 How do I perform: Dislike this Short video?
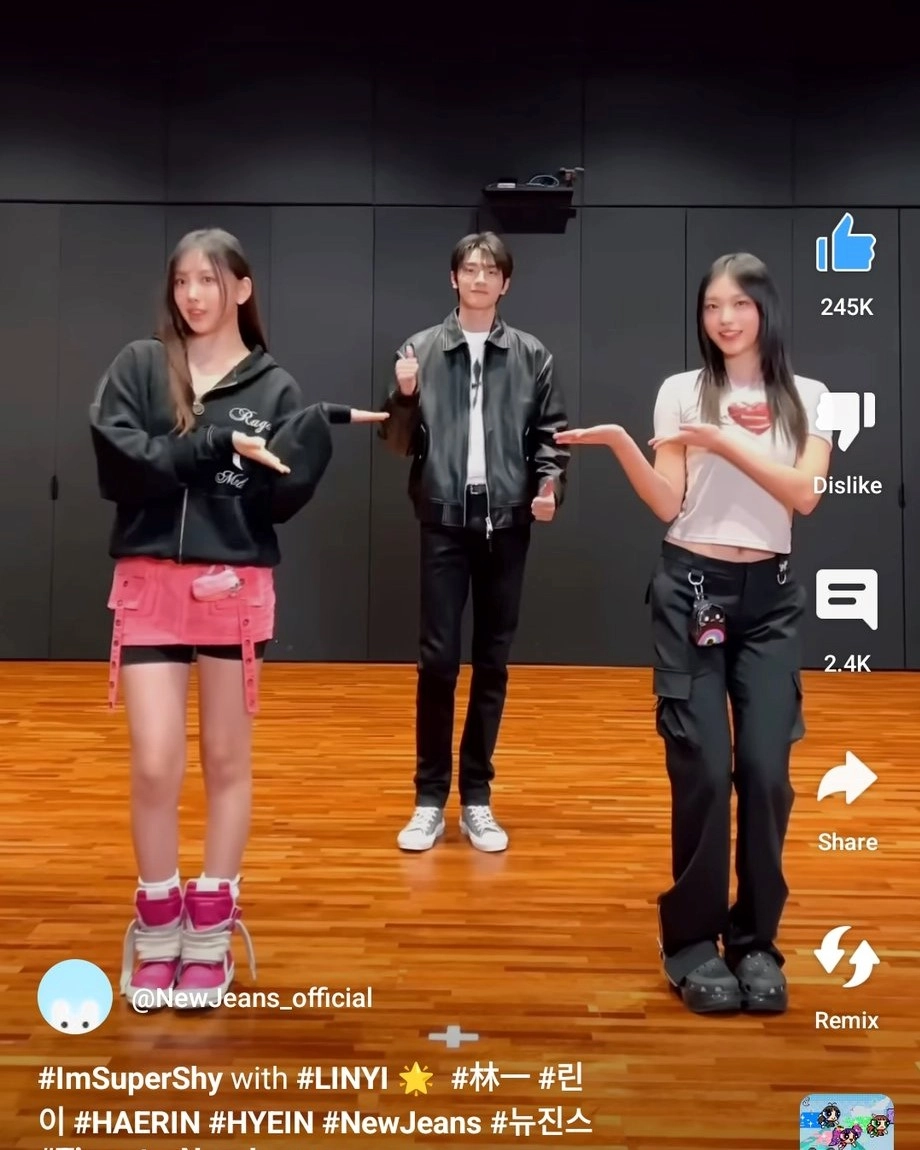[846, 421]
